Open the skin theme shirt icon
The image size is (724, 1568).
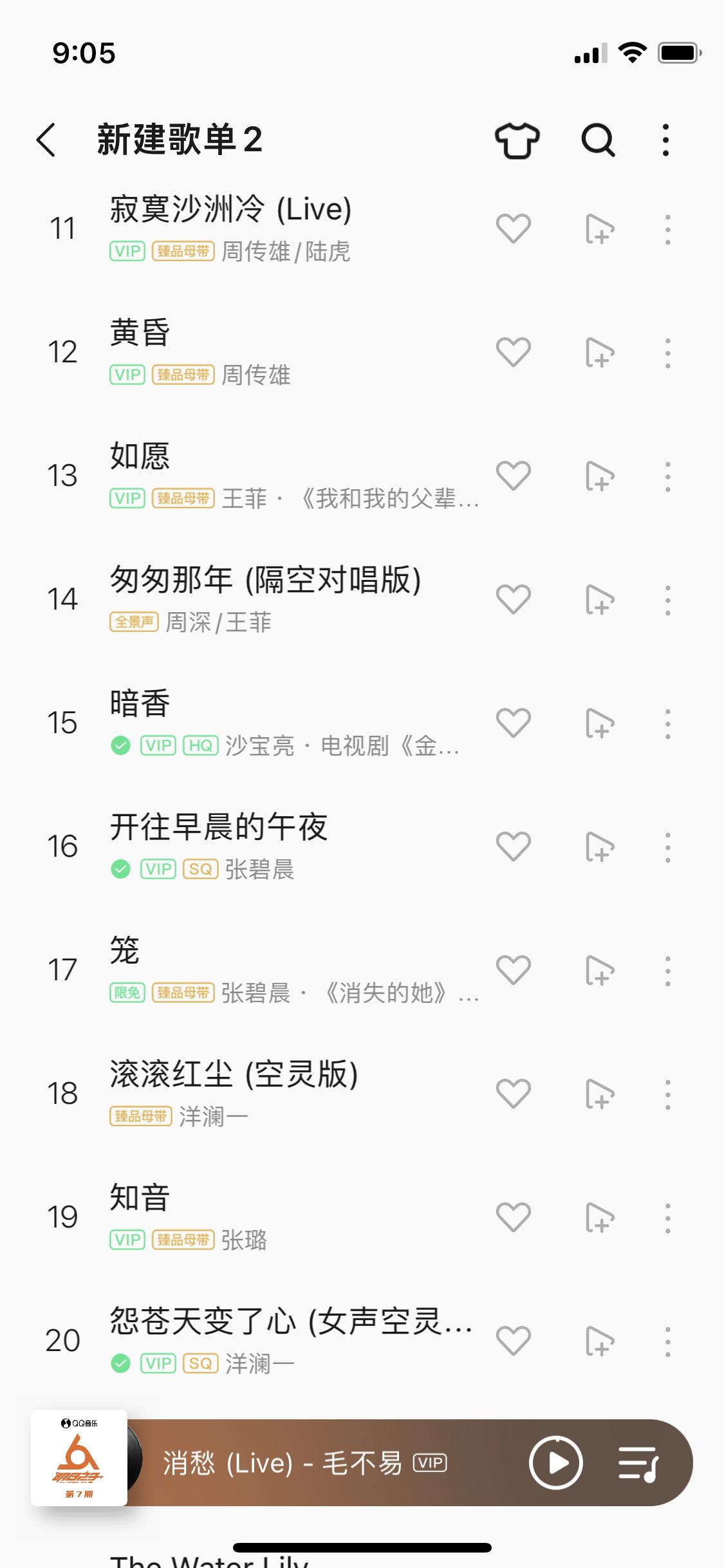point(517,140)
